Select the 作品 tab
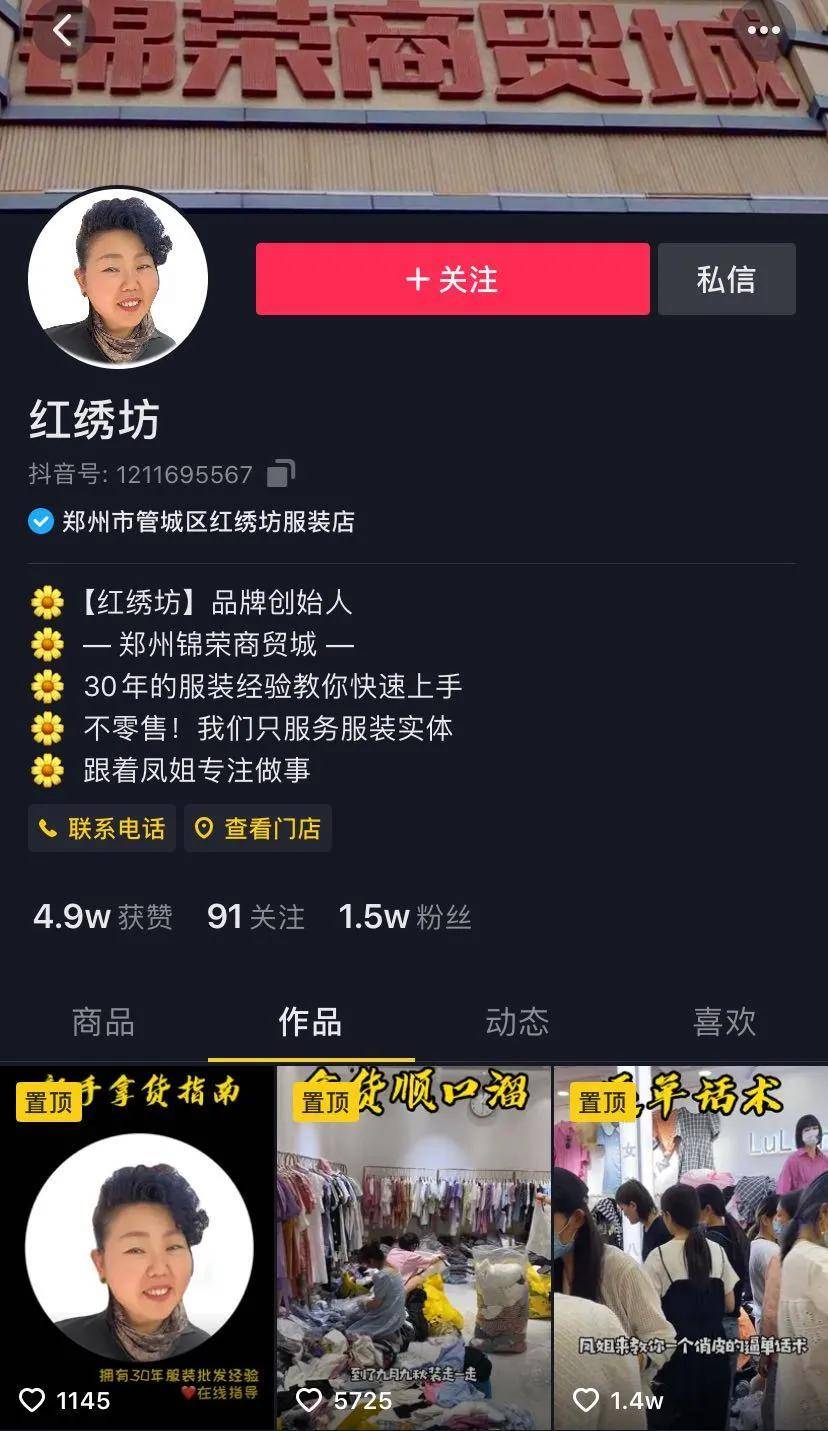This screenshot has width=828, height=1431. click(x=310, y=1022)
